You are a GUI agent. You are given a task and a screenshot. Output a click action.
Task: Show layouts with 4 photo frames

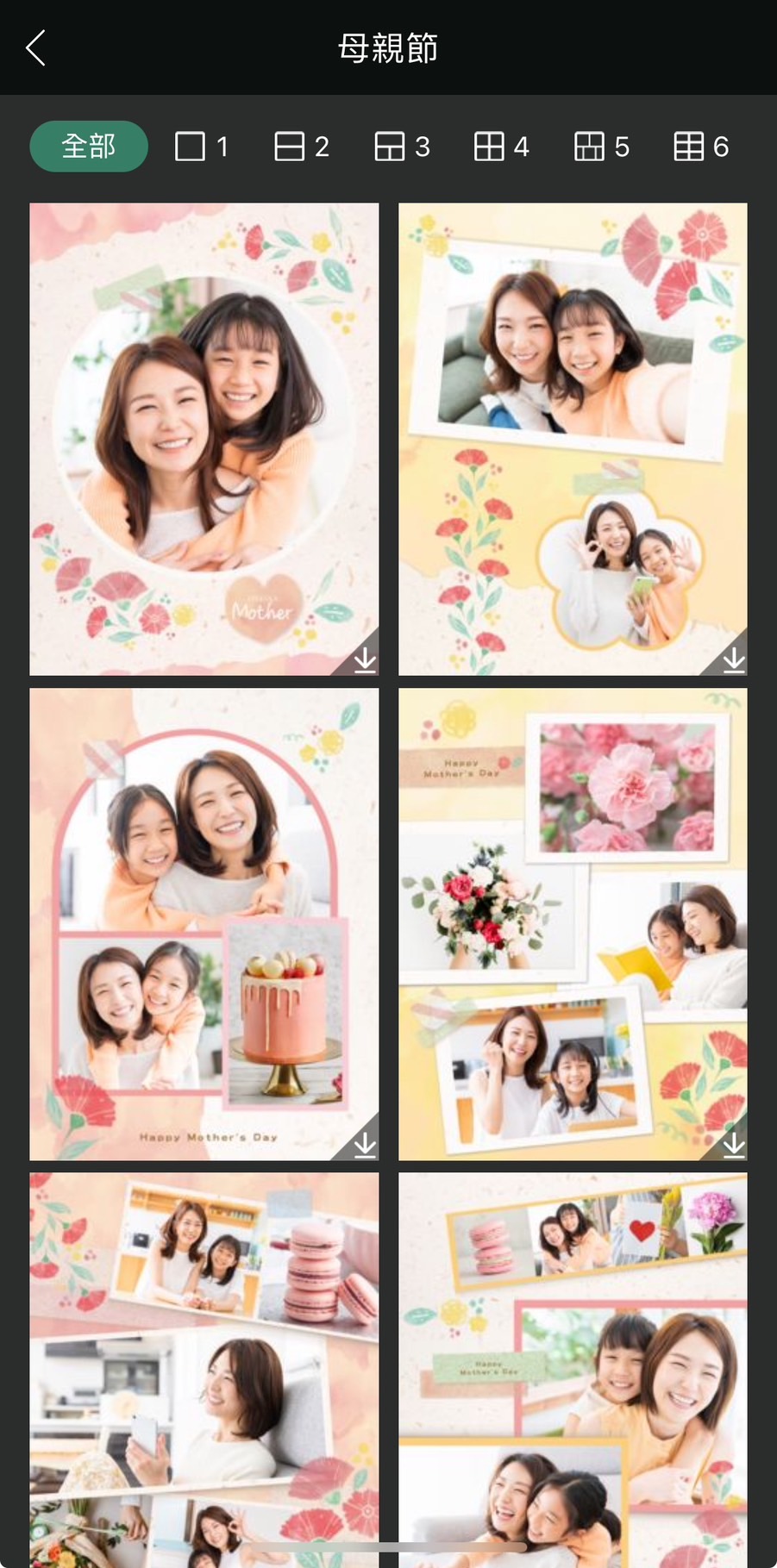501,147
